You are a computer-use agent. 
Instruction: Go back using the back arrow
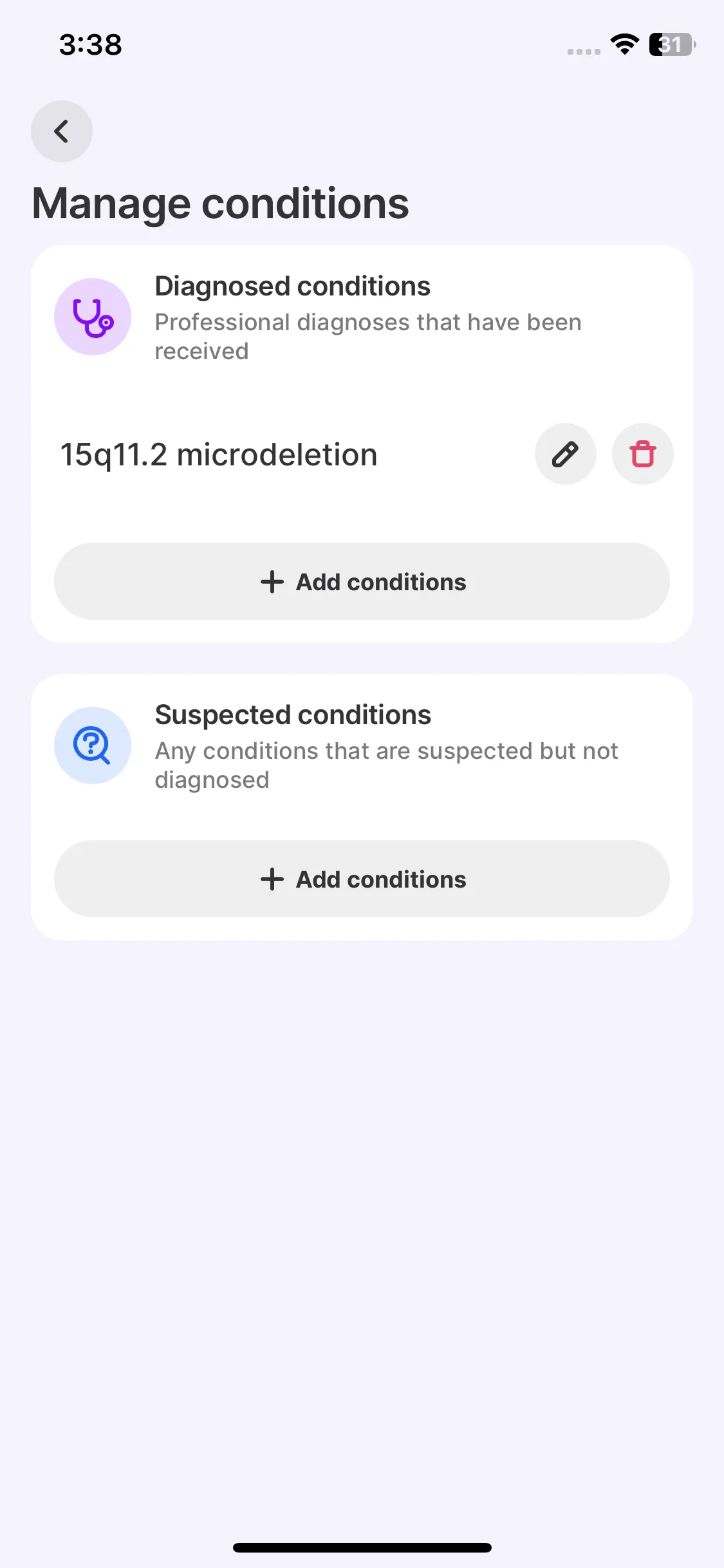62,131
